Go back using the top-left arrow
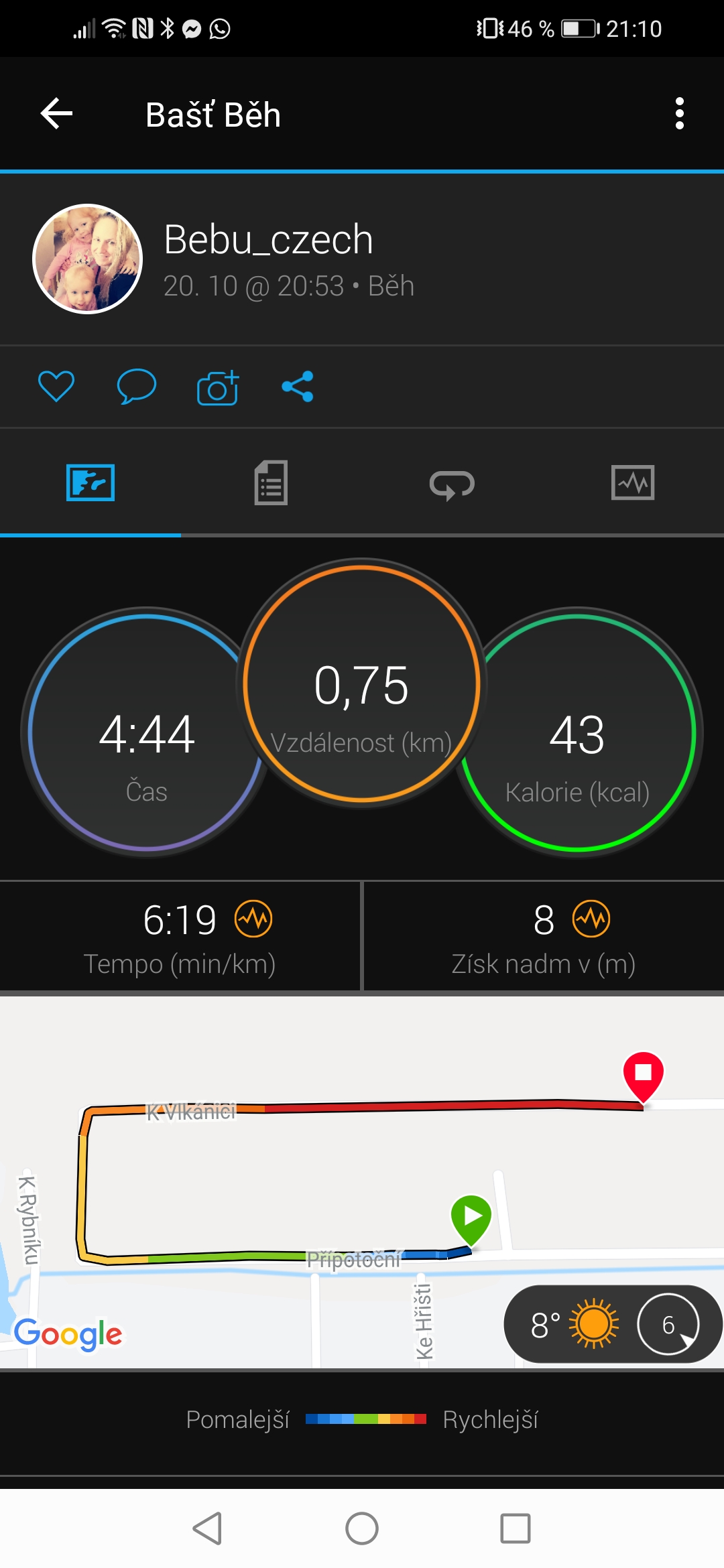The image size is (724, 1568). 56,113
